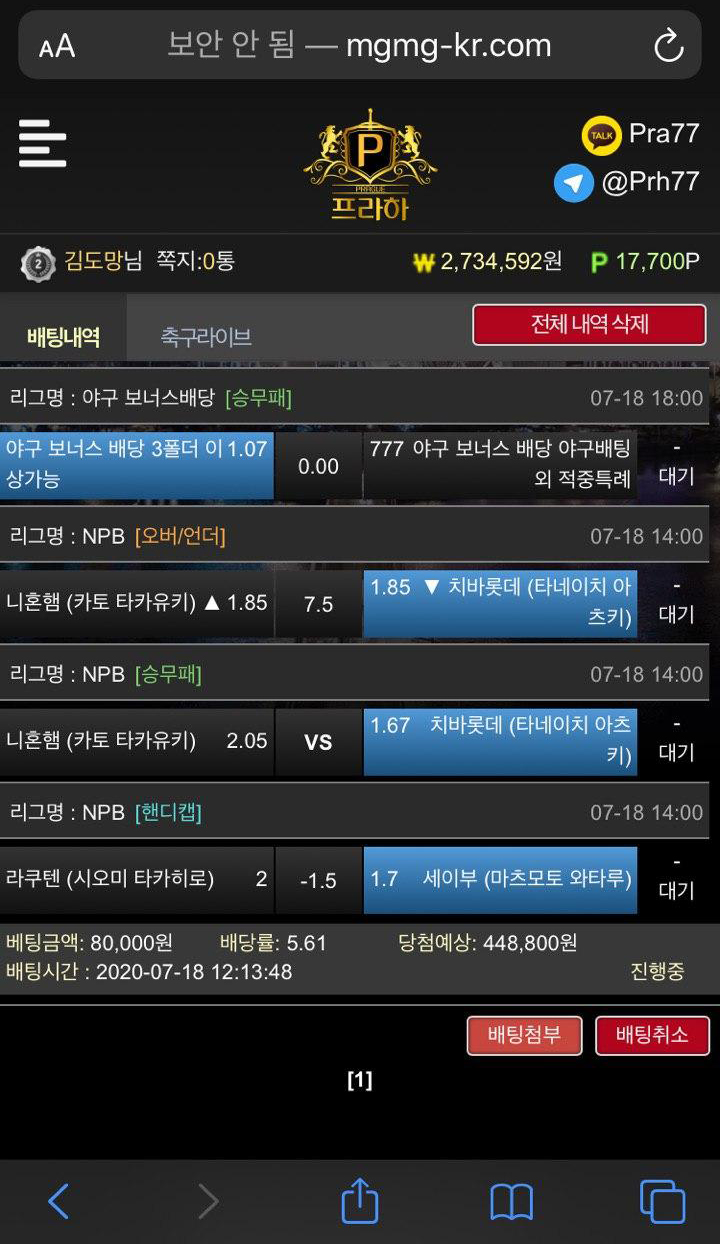
Task: Reload the page in Safari
Action: tap(667, 46)
